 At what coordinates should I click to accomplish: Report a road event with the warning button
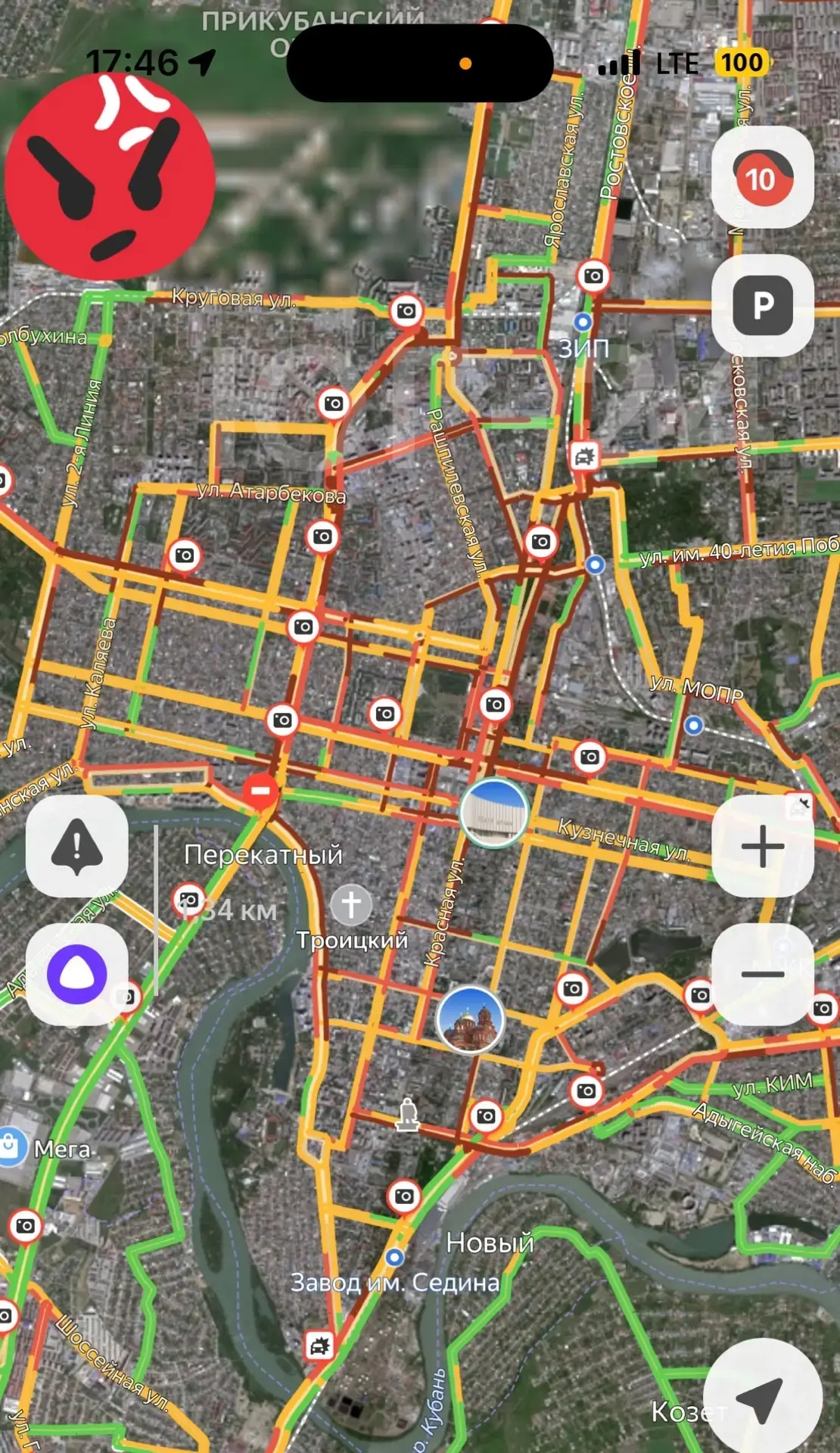coord(76,846)
